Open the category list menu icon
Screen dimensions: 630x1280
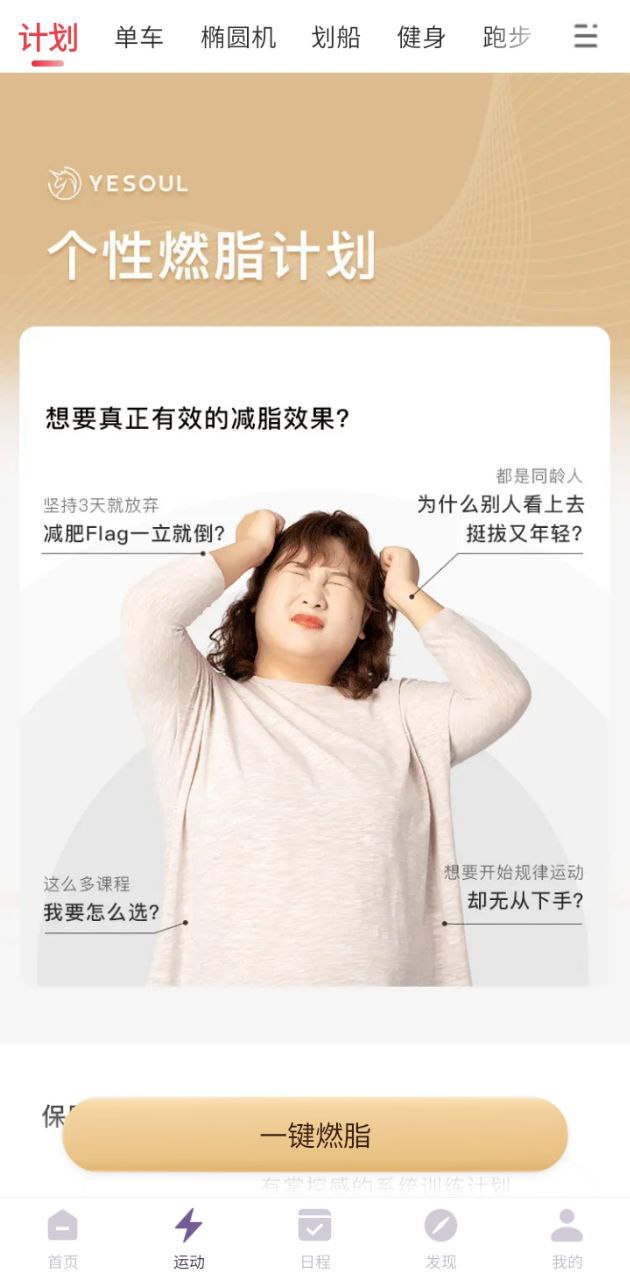(586, 37)
